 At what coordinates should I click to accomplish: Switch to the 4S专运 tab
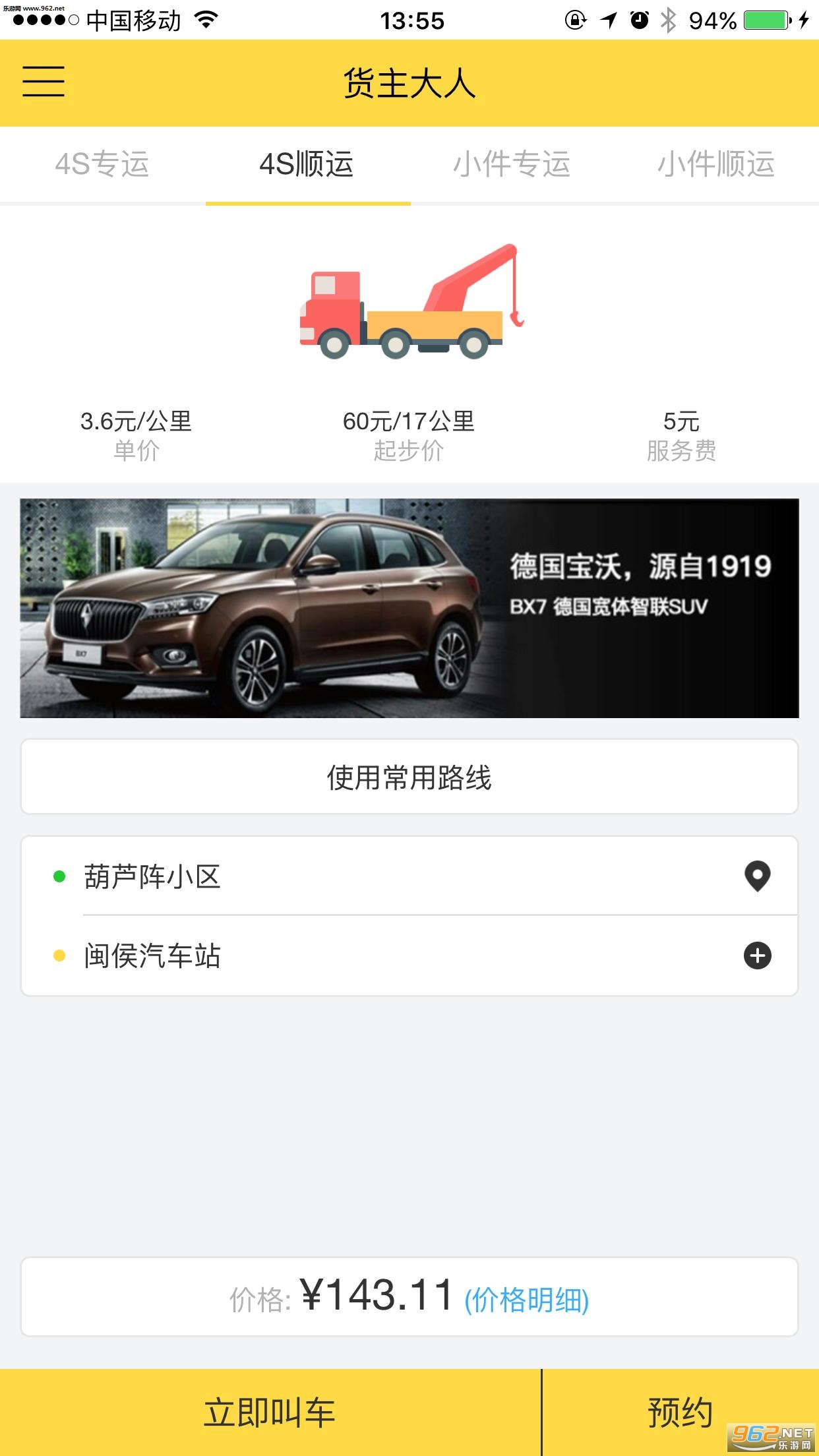pos(102,164)
